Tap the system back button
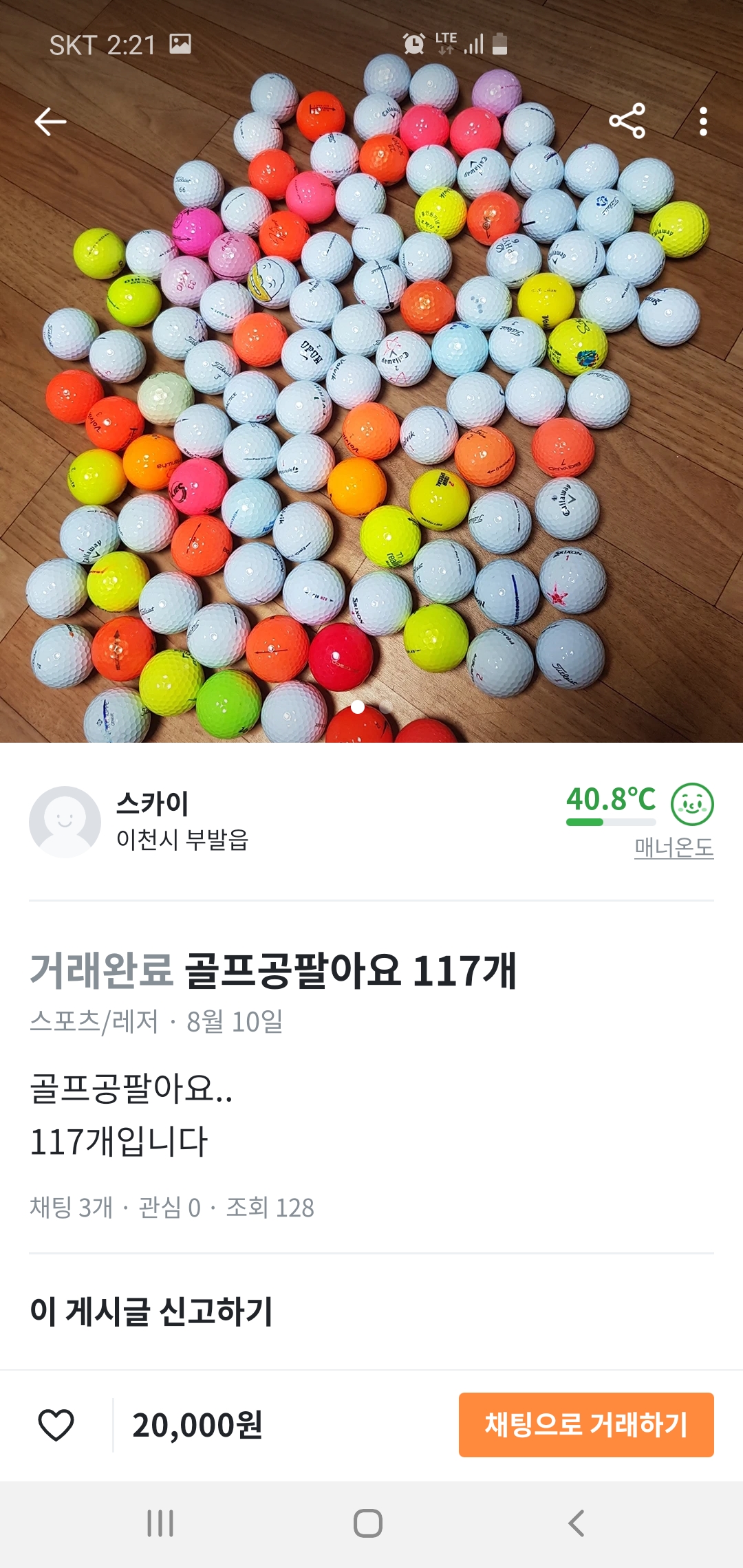Image resolution: width=743 pixels, height=1568 pixels. [577, 1523]
